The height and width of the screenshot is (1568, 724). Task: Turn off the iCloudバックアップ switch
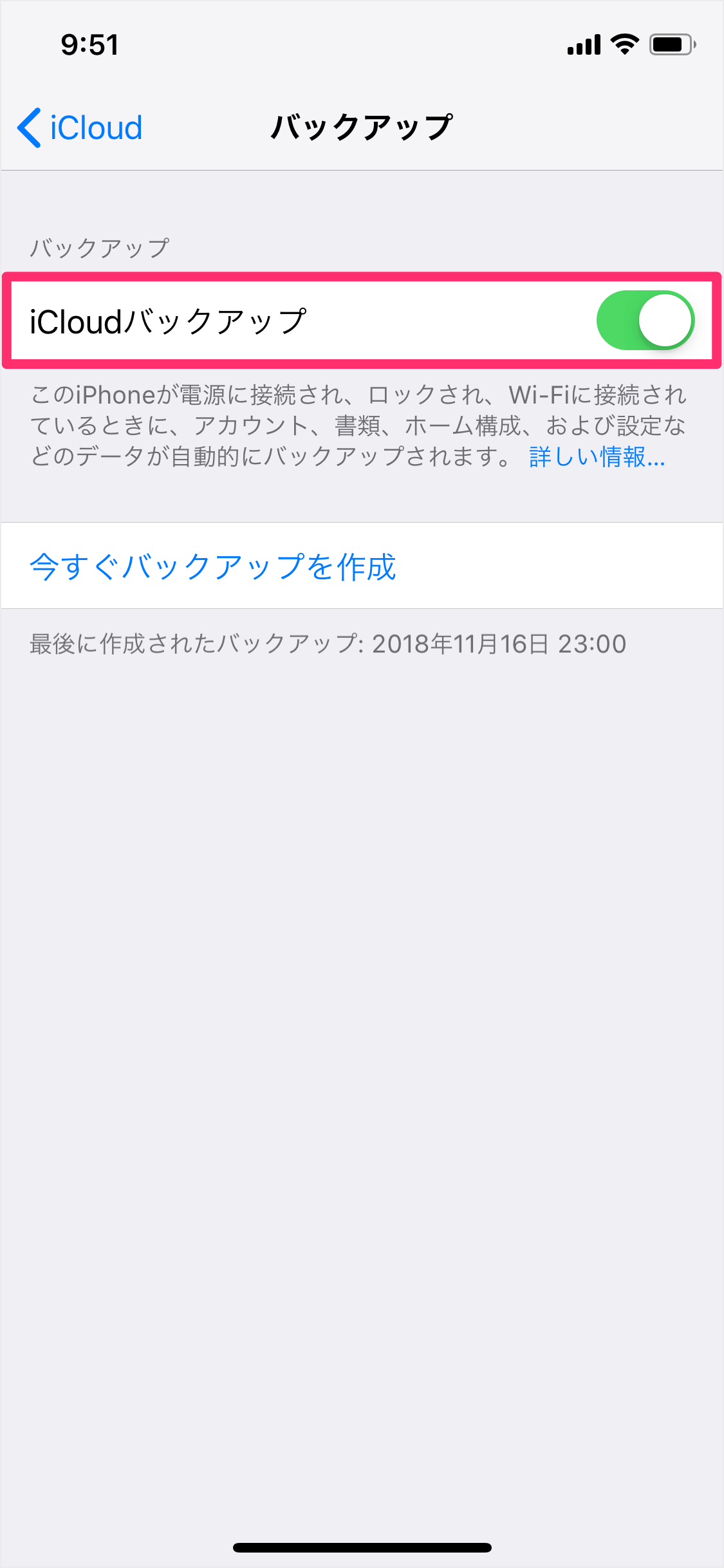[x=645, y=321]
